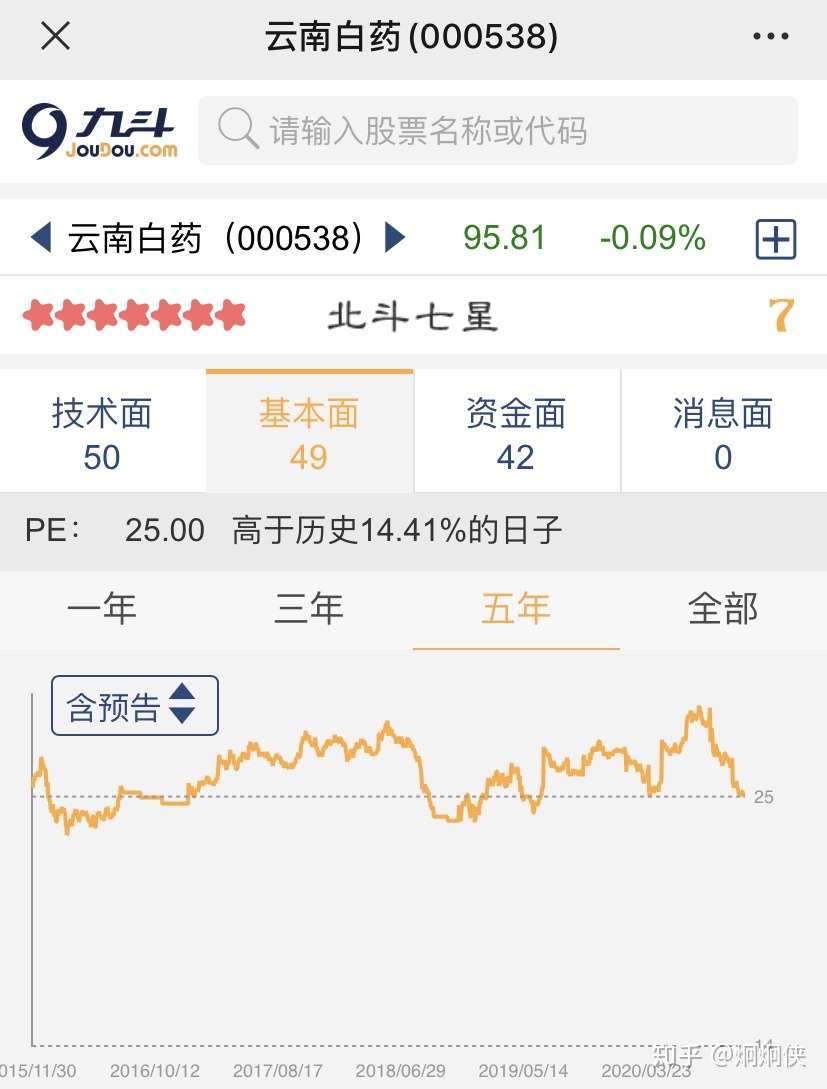Switch to the 资金面 tab
Viewport: 827px width, 1089px height.
click(516, 430)
